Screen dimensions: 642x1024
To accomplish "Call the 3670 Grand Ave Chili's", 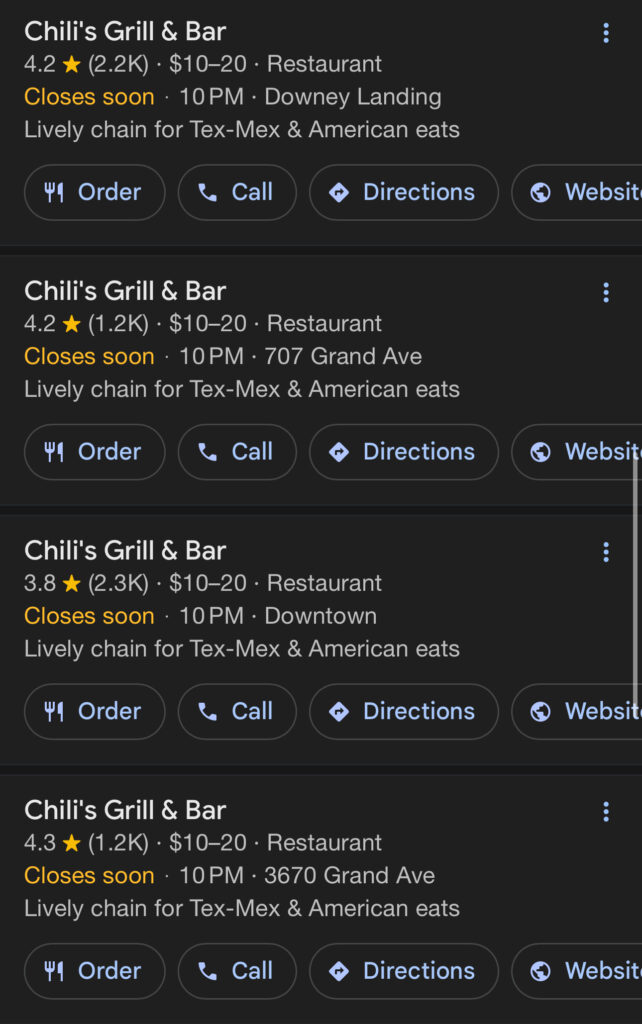I will click(237, 971).
